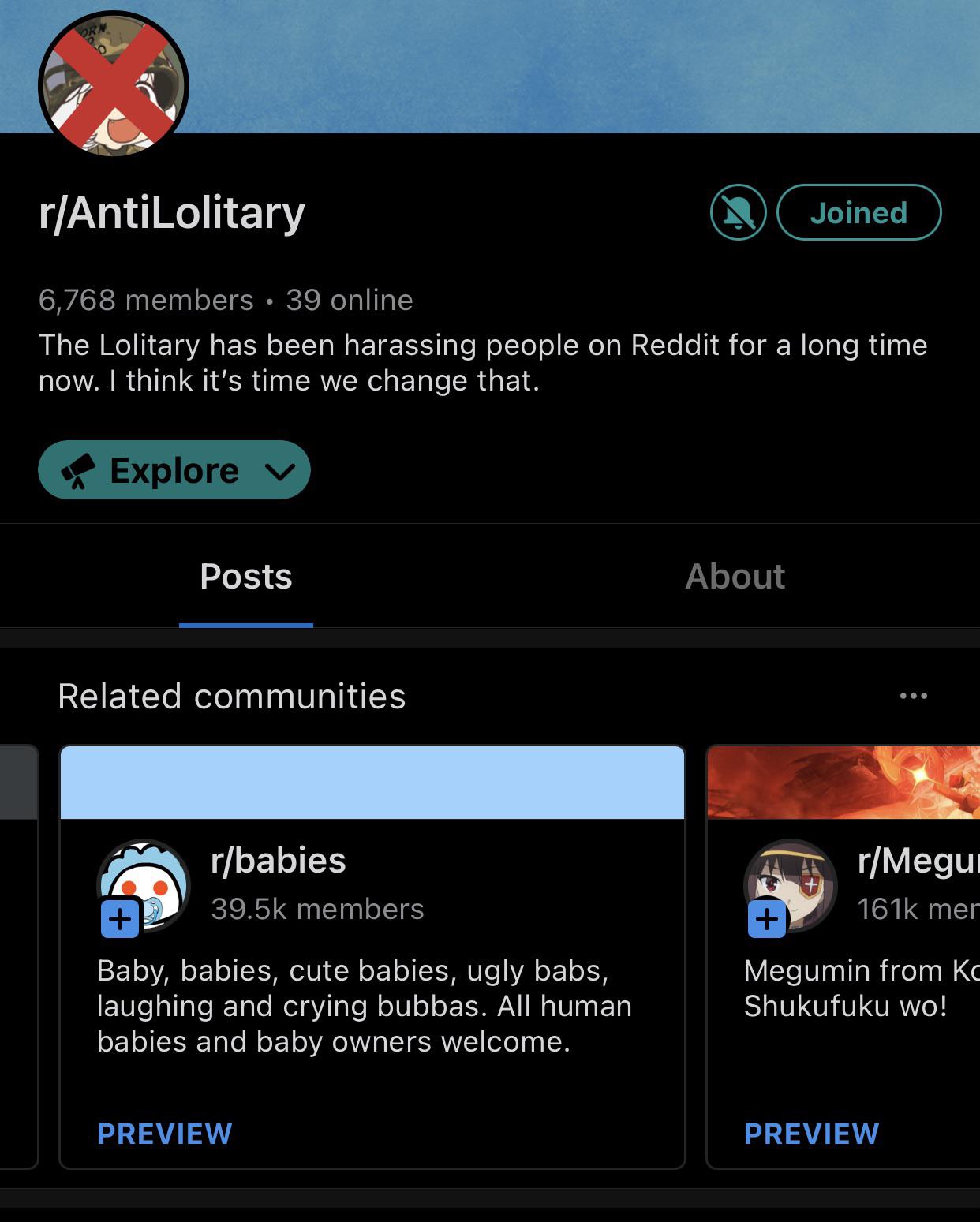
Task: Select the Posts tab
Action: (245, 577)
